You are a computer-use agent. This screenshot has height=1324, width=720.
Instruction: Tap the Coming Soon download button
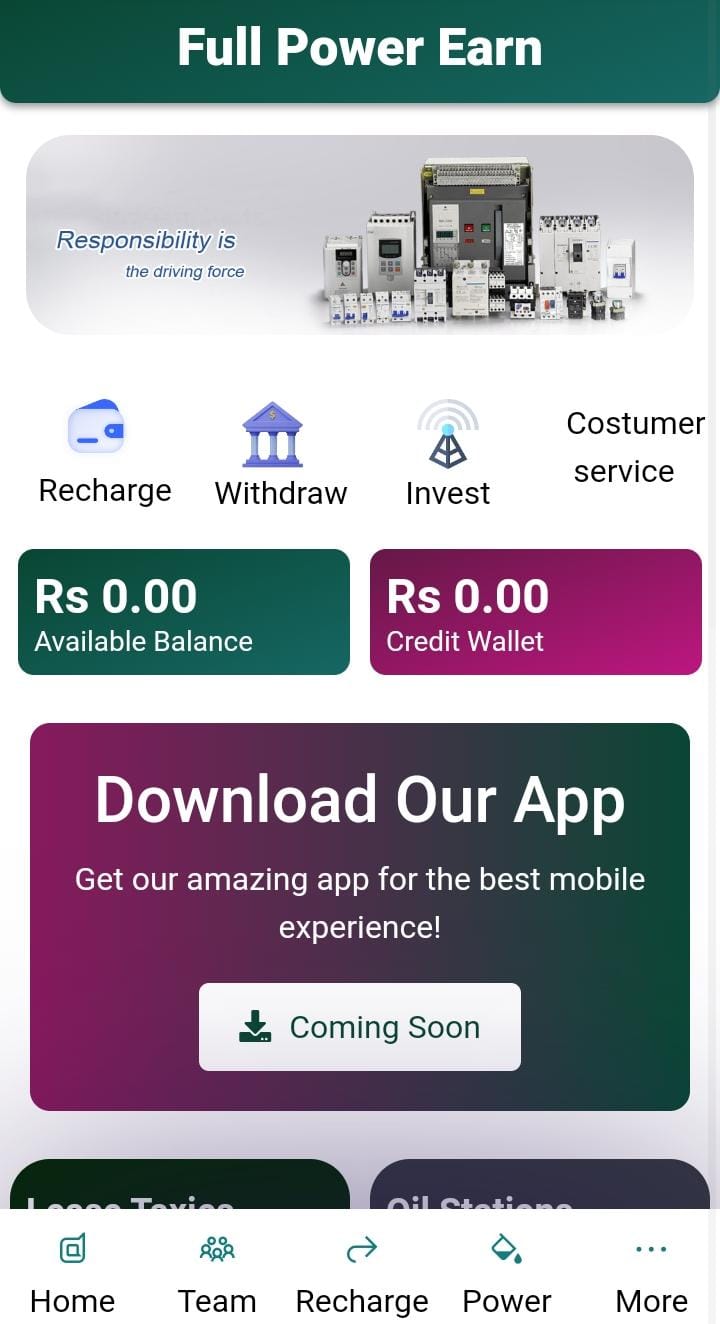coord(360,1027)
